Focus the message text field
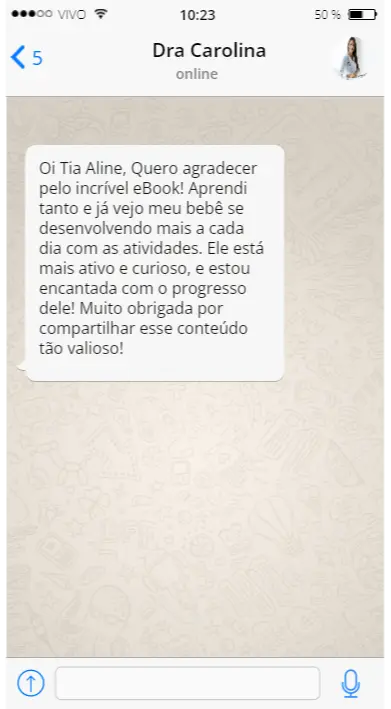Image resolution: width=391 pixels, height=709 pixels. (x=188, y=683)
